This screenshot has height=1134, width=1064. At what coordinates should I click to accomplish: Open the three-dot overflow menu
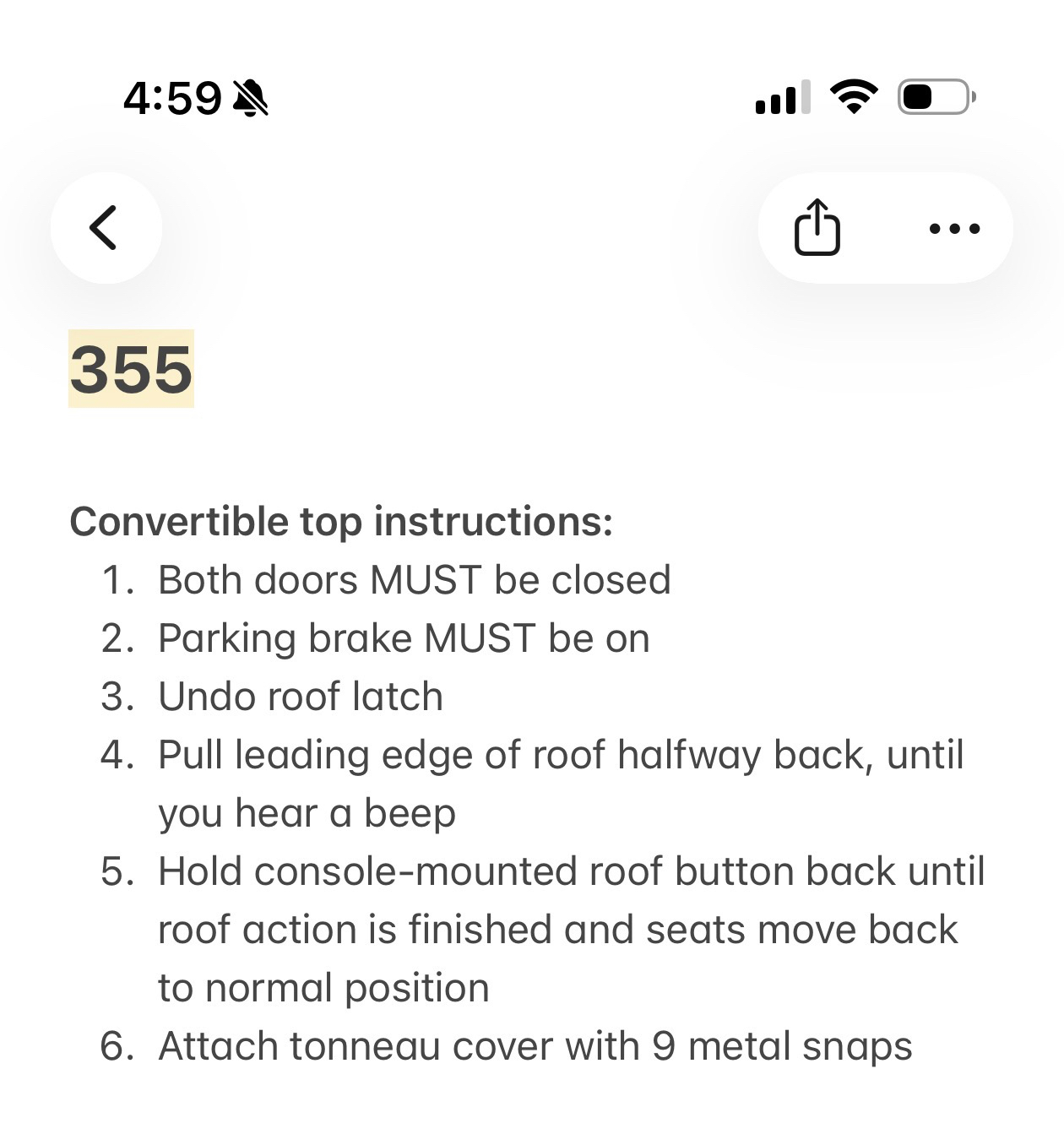coord(954,229)
